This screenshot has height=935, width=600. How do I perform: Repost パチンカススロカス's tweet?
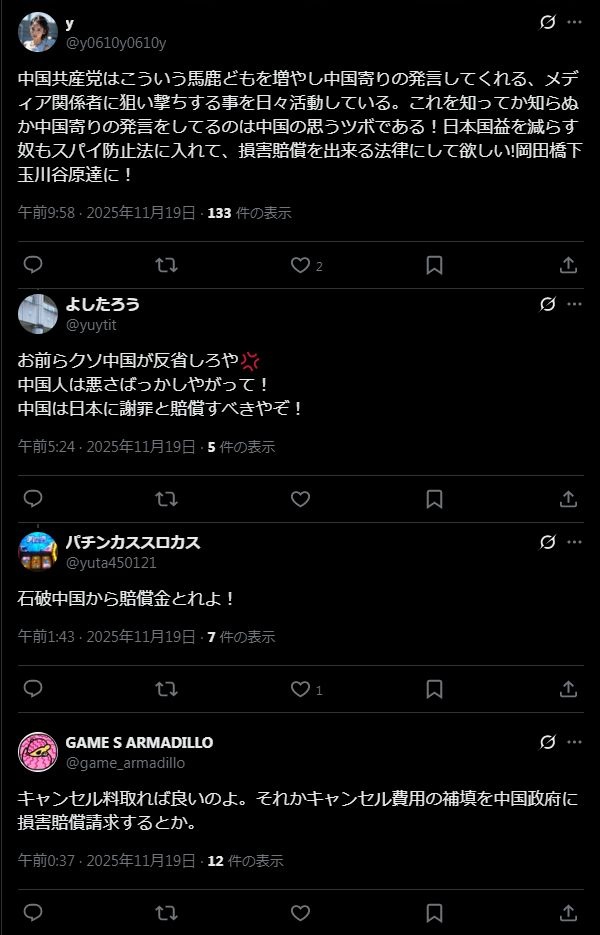click(x=167, y=689)
